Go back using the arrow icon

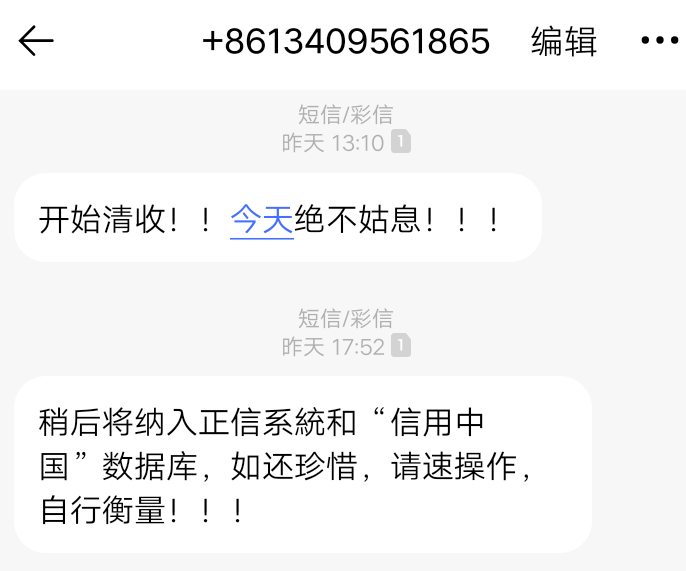pyautogui.click(x=36, y=41)
